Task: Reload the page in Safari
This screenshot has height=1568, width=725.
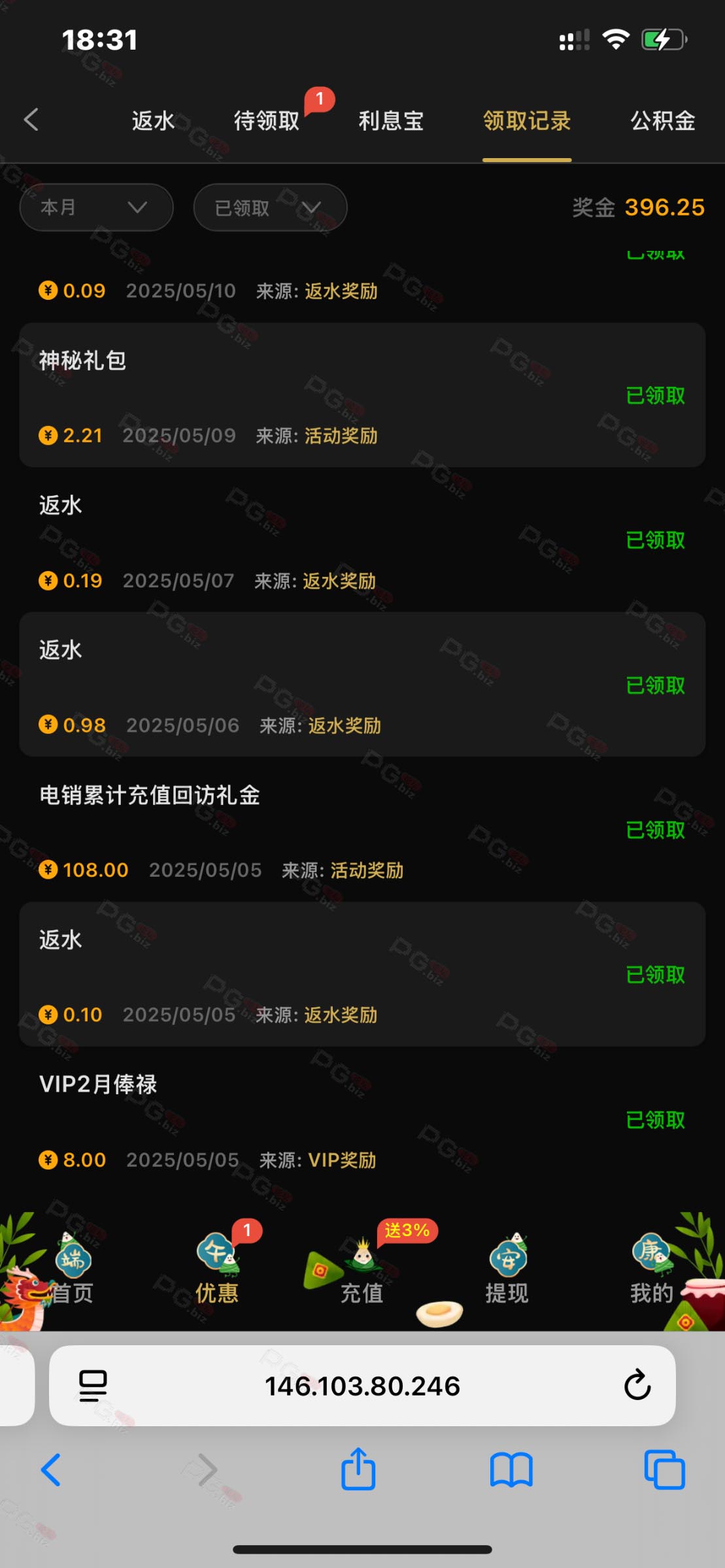Action: coord(637,1385)
